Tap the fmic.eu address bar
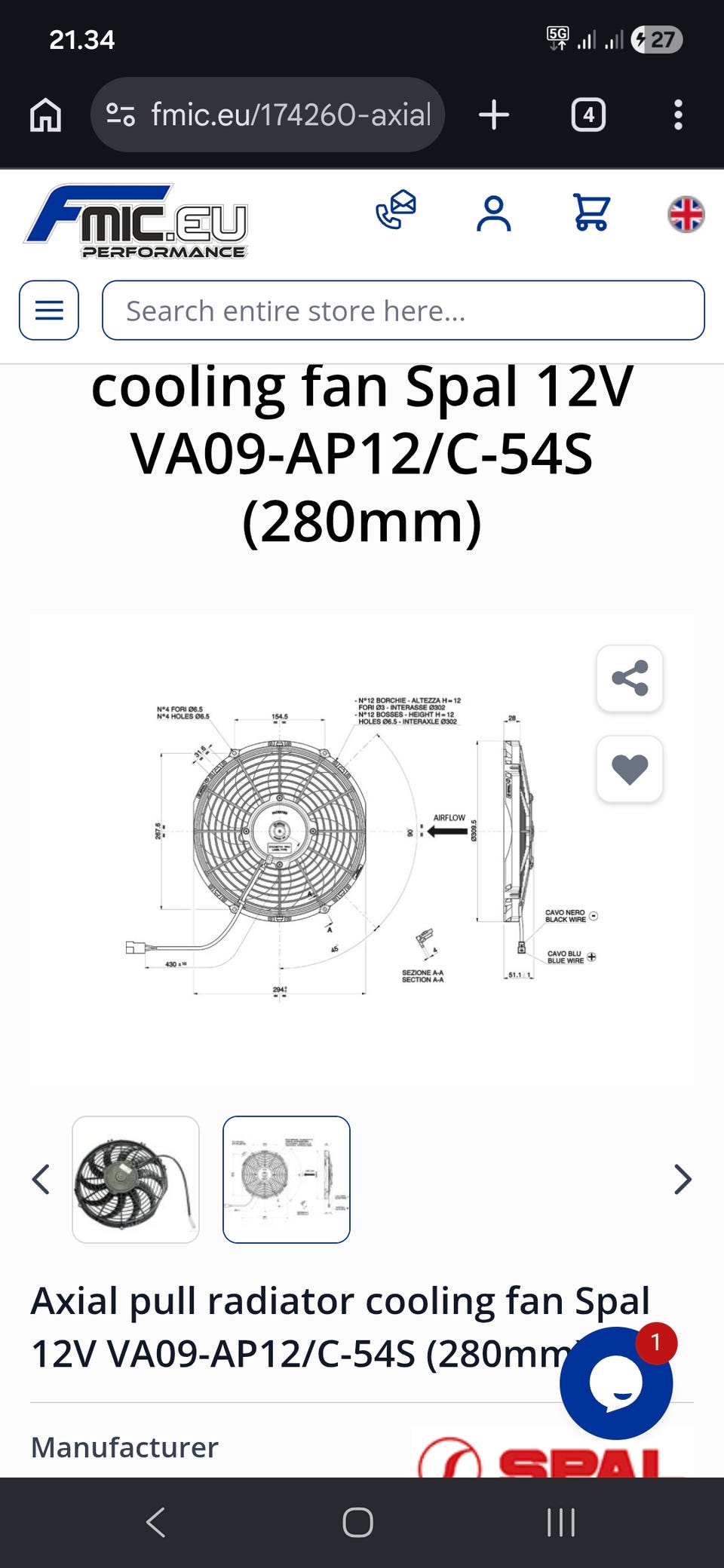Image resolution: width=724 pixels, height=1568 pixels. [268, 115]
